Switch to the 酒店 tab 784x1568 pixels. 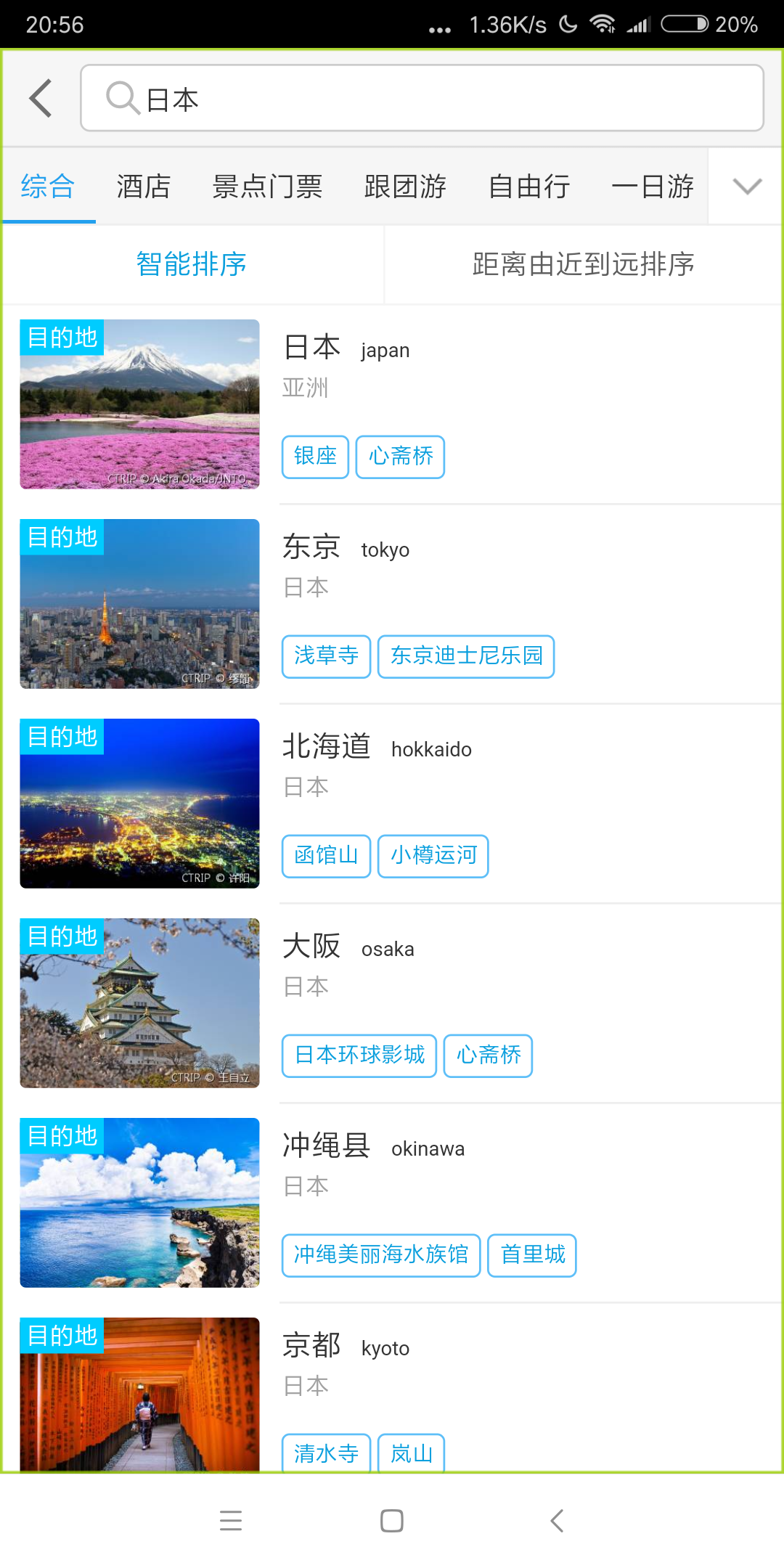click(143, 187)
